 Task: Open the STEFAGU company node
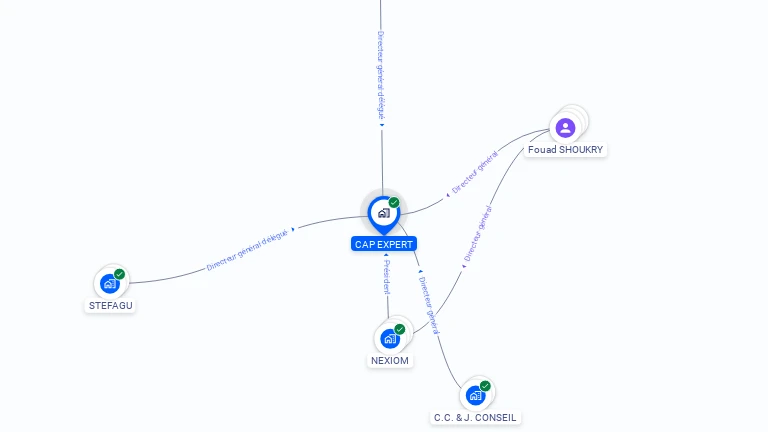110,284
